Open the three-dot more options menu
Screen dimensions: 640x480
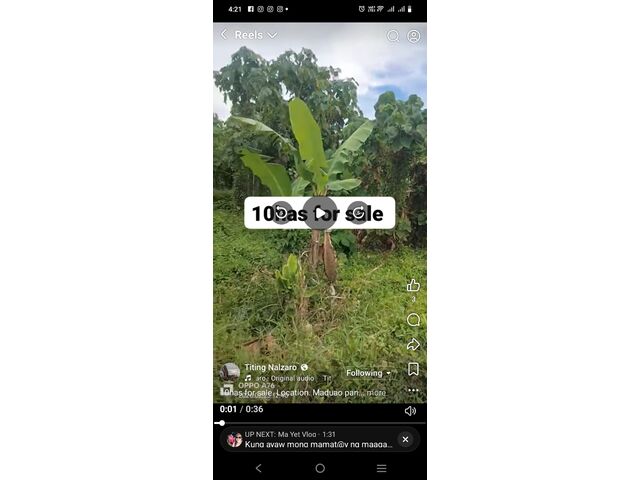(413, 391)
